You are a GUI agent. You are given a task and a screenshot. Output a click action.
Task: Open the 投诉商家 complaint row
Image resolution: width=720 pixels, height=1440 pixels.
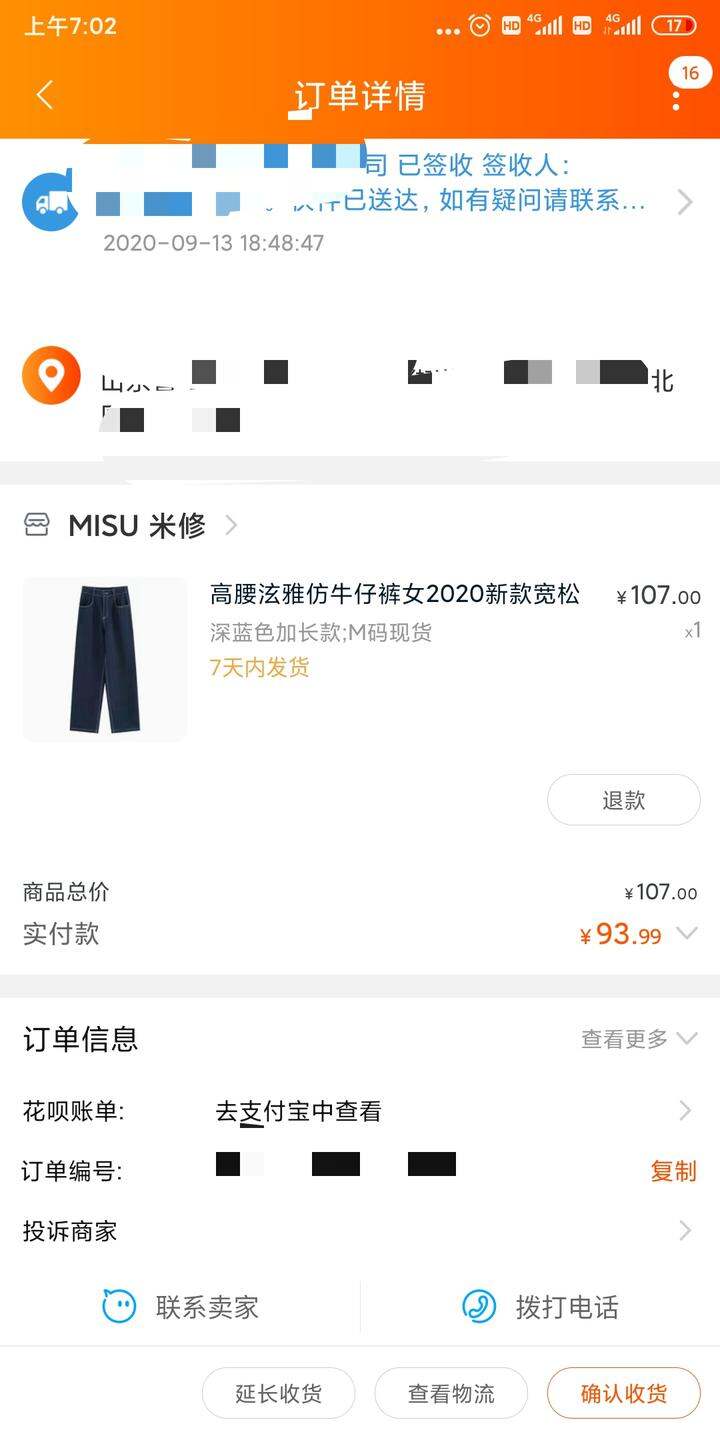[x=360, y=1231]
